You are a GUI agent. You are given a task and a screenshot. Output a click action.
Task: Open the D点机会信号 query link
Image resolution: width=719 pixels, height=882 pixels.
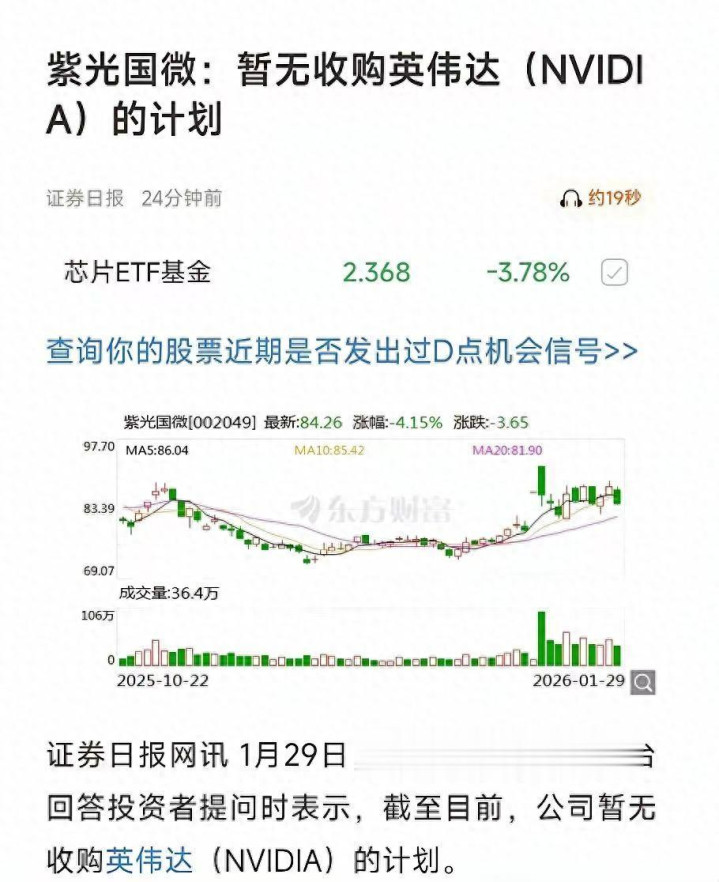point(341,351)
